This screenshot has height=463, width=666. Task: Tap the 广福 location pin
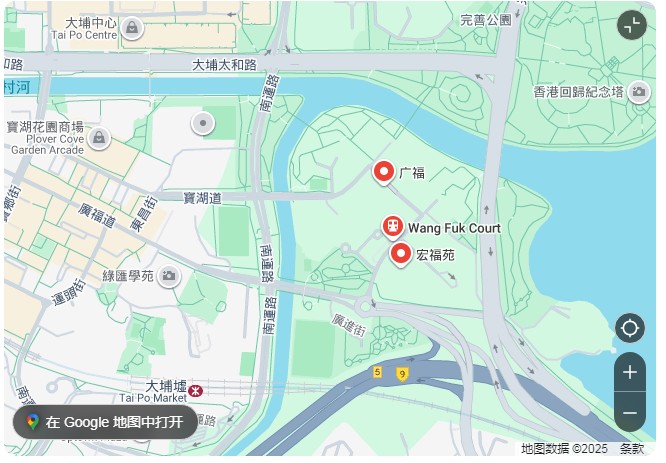click(384, 172)
